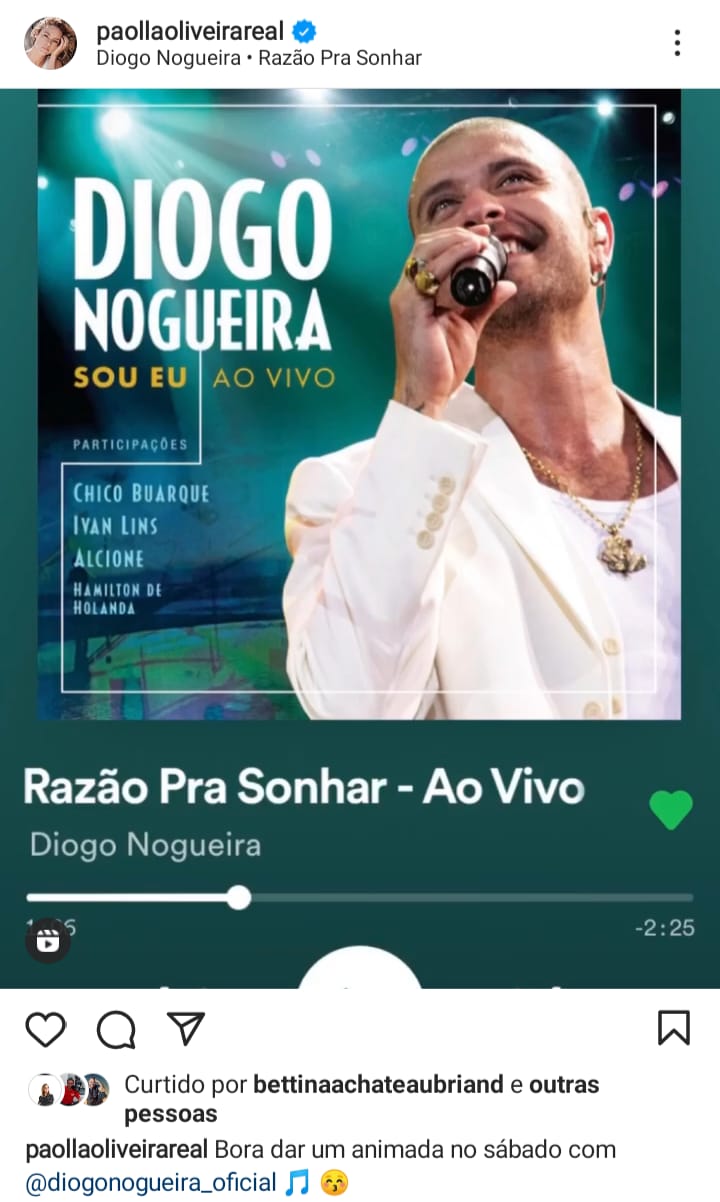This screenshot has width=720, height=1202.
Task: Open paollaoliveirareal's profile picture
Action: click(50, 43)
